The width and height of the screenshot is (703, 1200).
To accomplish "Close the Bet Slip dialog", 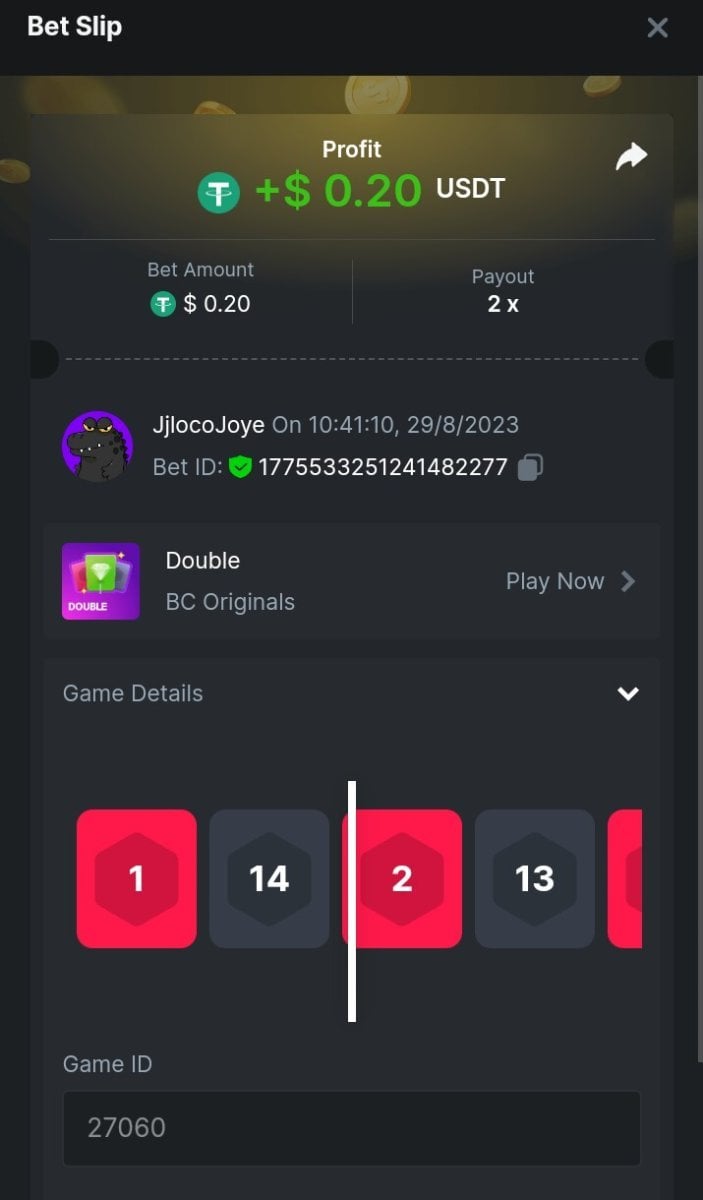I will (657, 28).
